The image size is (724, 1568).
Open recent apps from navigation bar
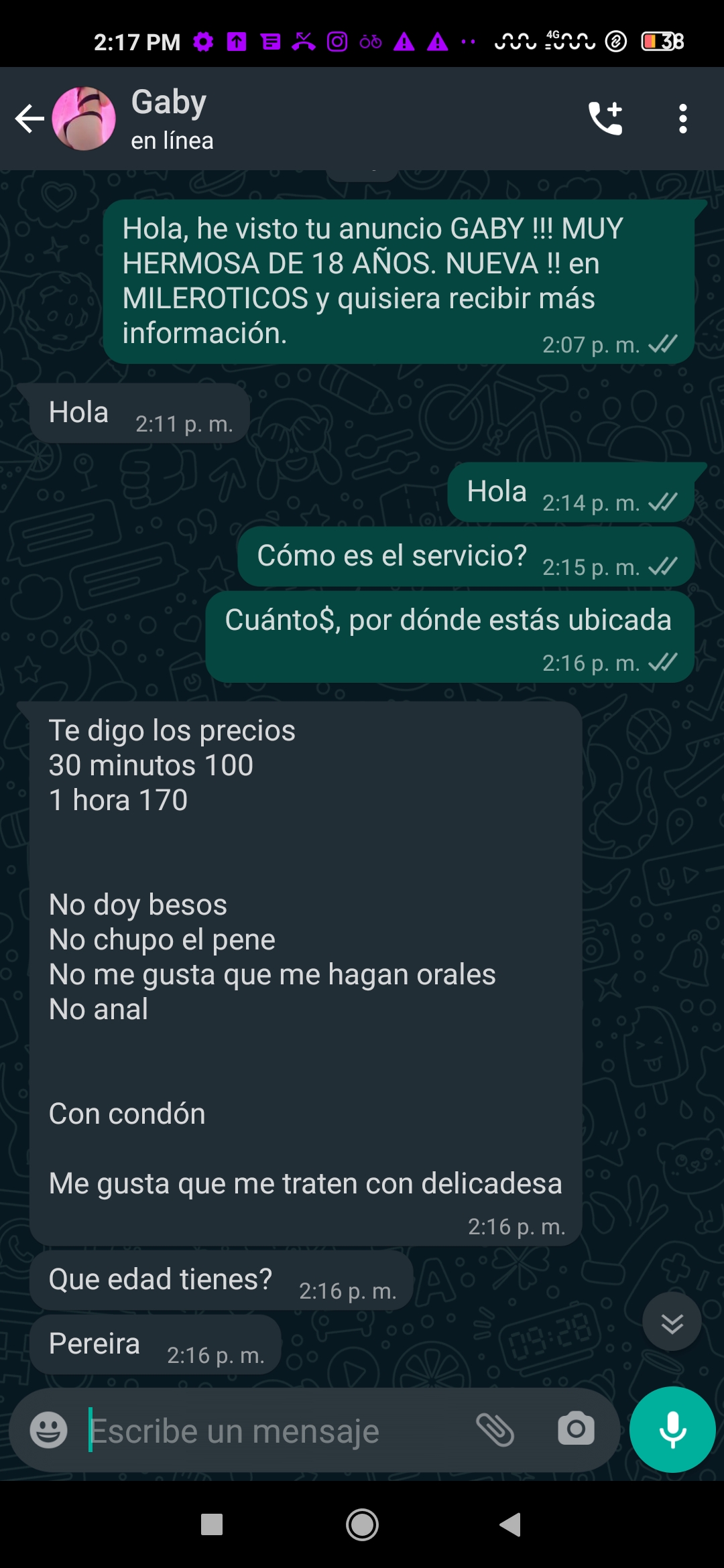(x=212, y=1525)
